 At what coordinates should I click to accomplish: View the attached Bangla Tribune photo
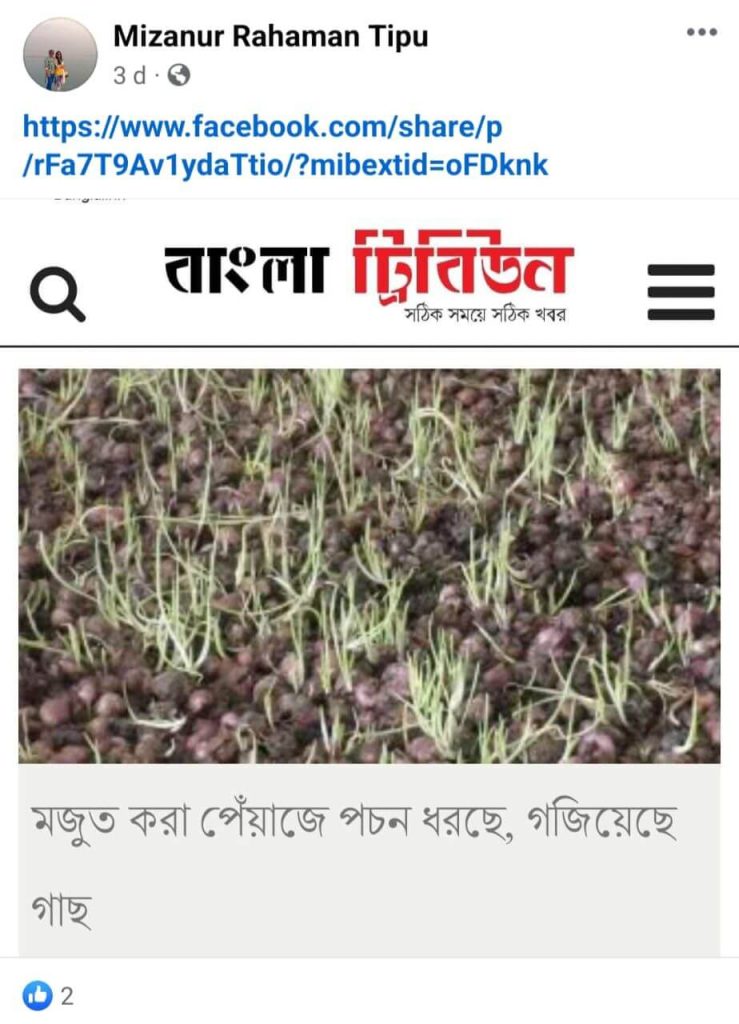click(369, 565)
